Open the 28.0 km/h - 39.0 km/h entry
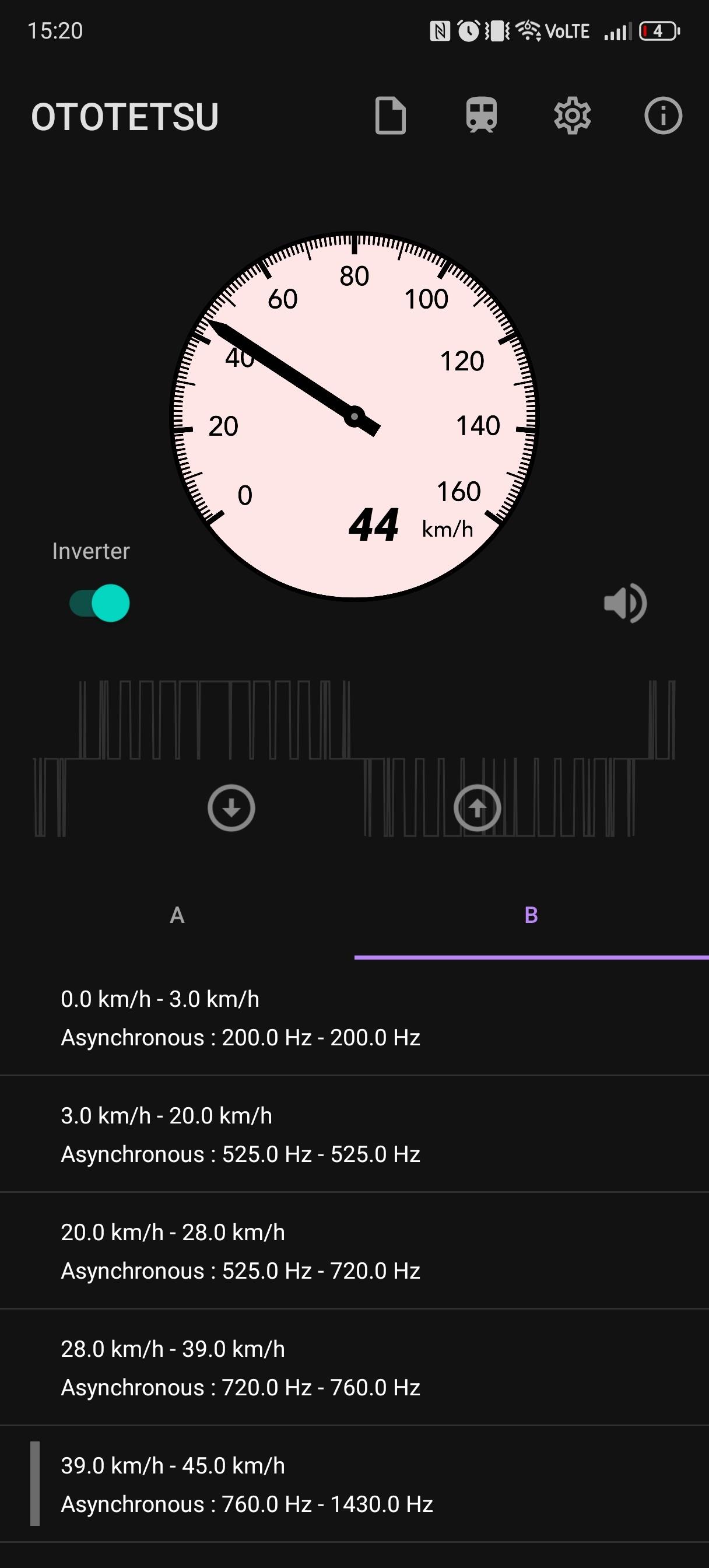 (x=354, y=1368)
